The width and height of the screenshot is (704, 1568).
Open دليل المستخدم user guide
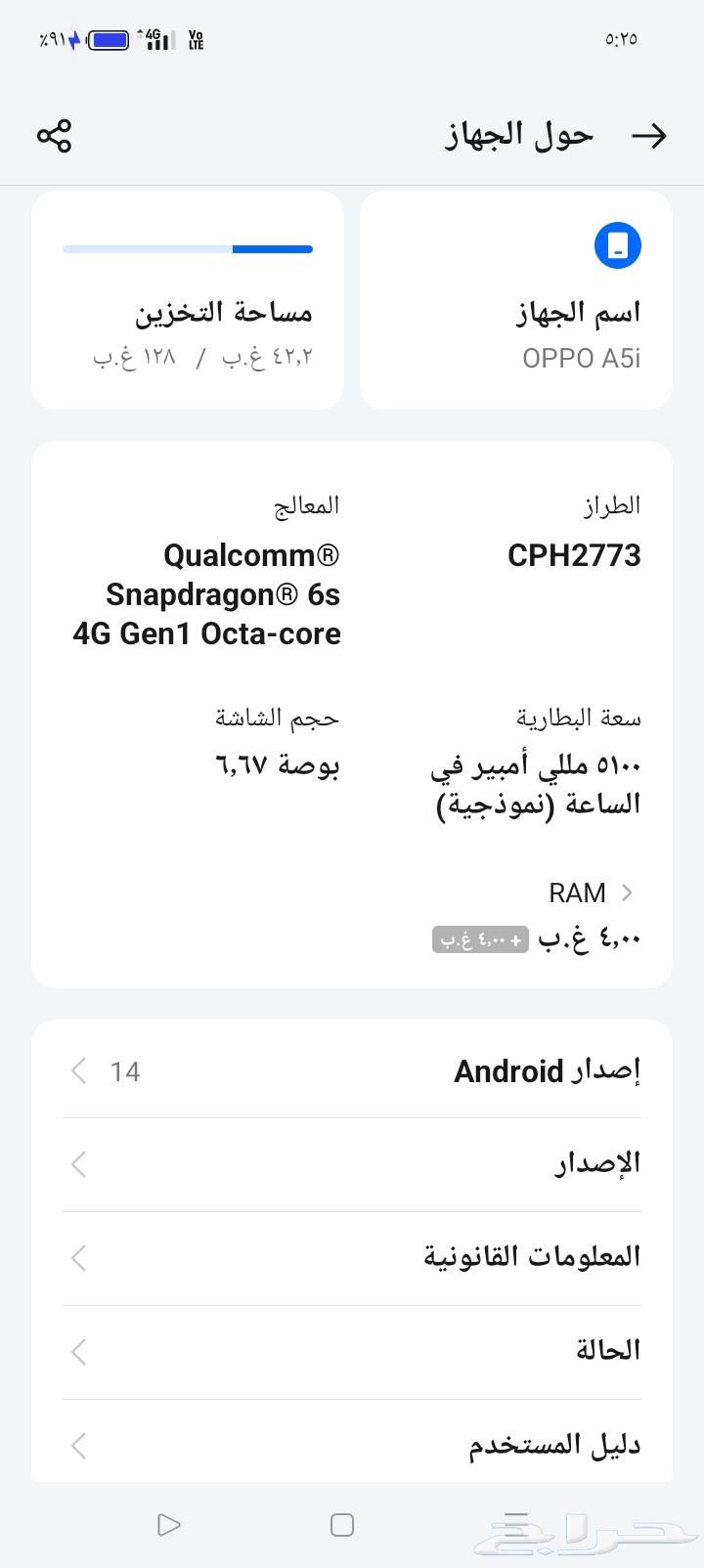click(x=352, y=1444)
